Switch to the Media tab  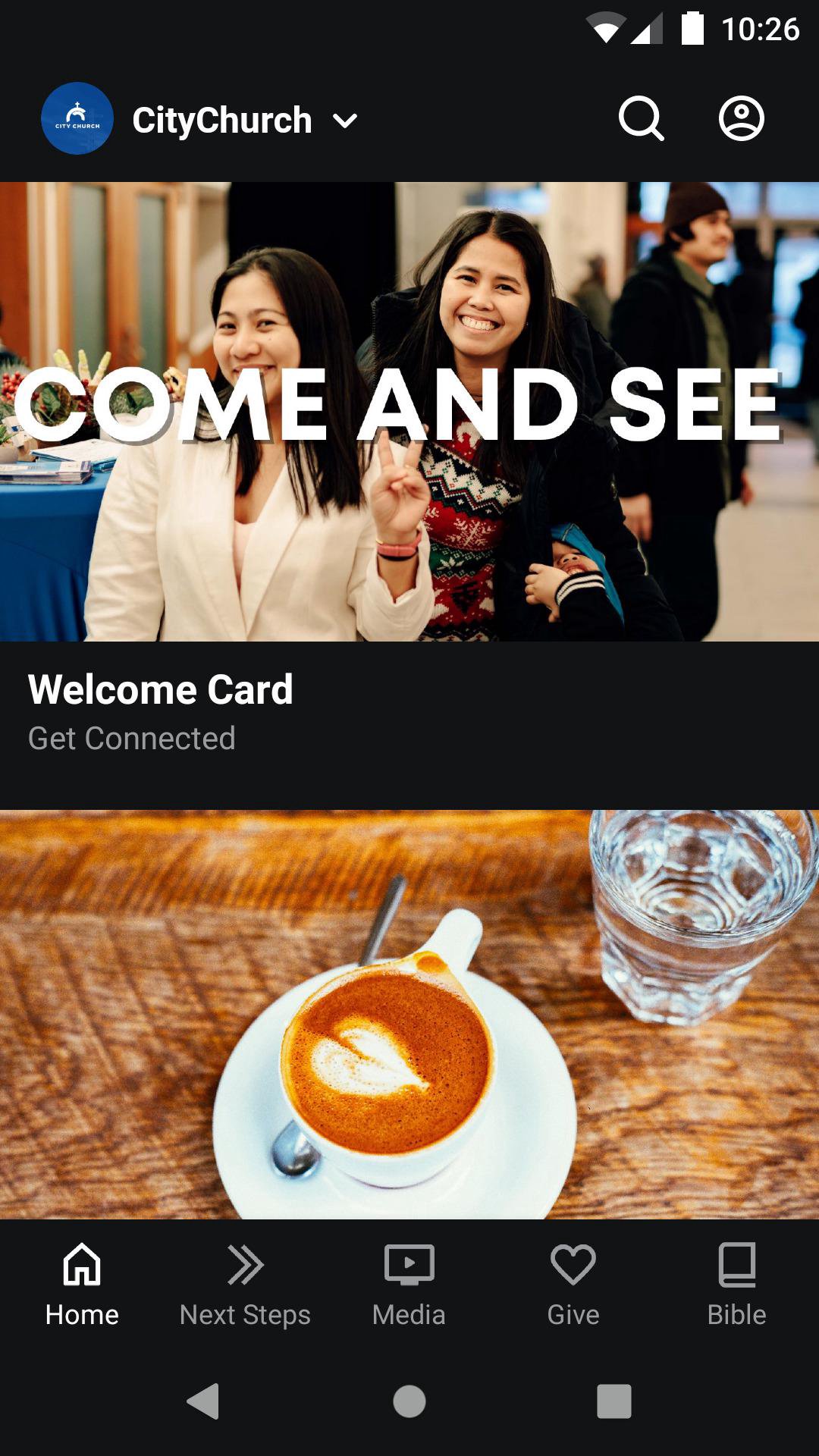[409, 1285]
